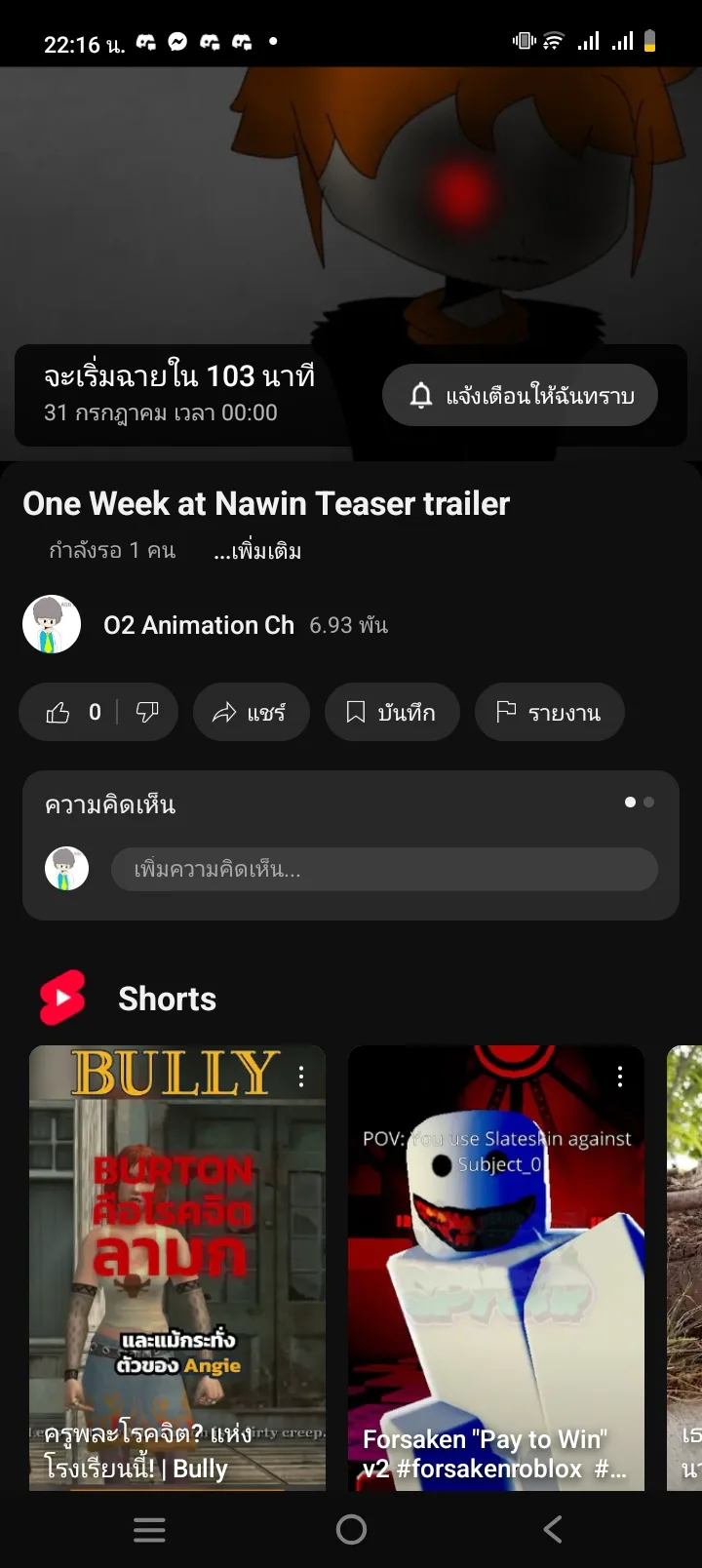Image resolution: width=702 pixels, height=1568 pixels.
Task: Save the video with บันทึก
Action: coord(392,713)
